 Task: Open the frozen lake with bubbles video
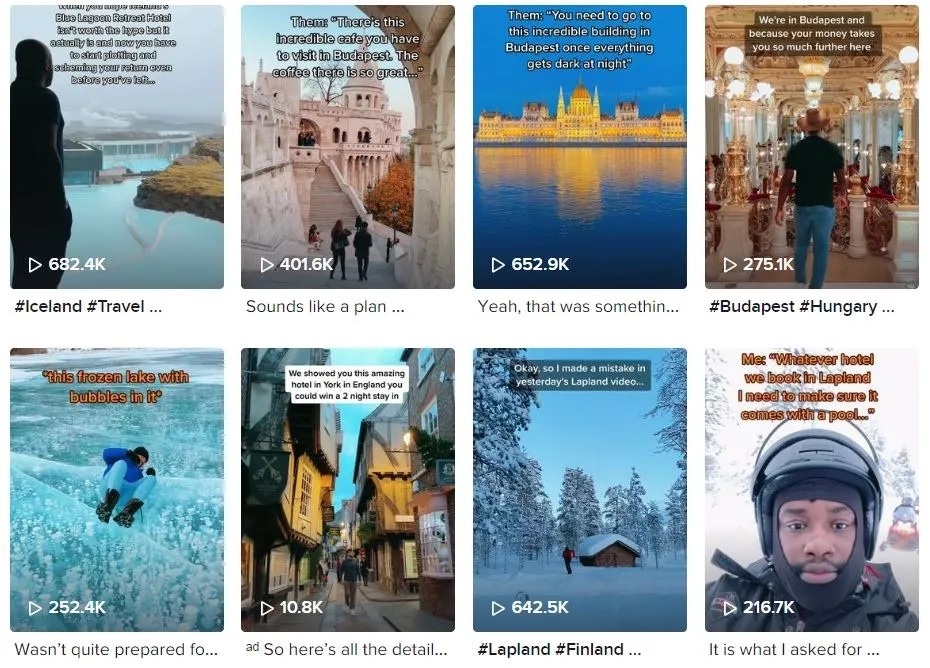tap(116, 490)
